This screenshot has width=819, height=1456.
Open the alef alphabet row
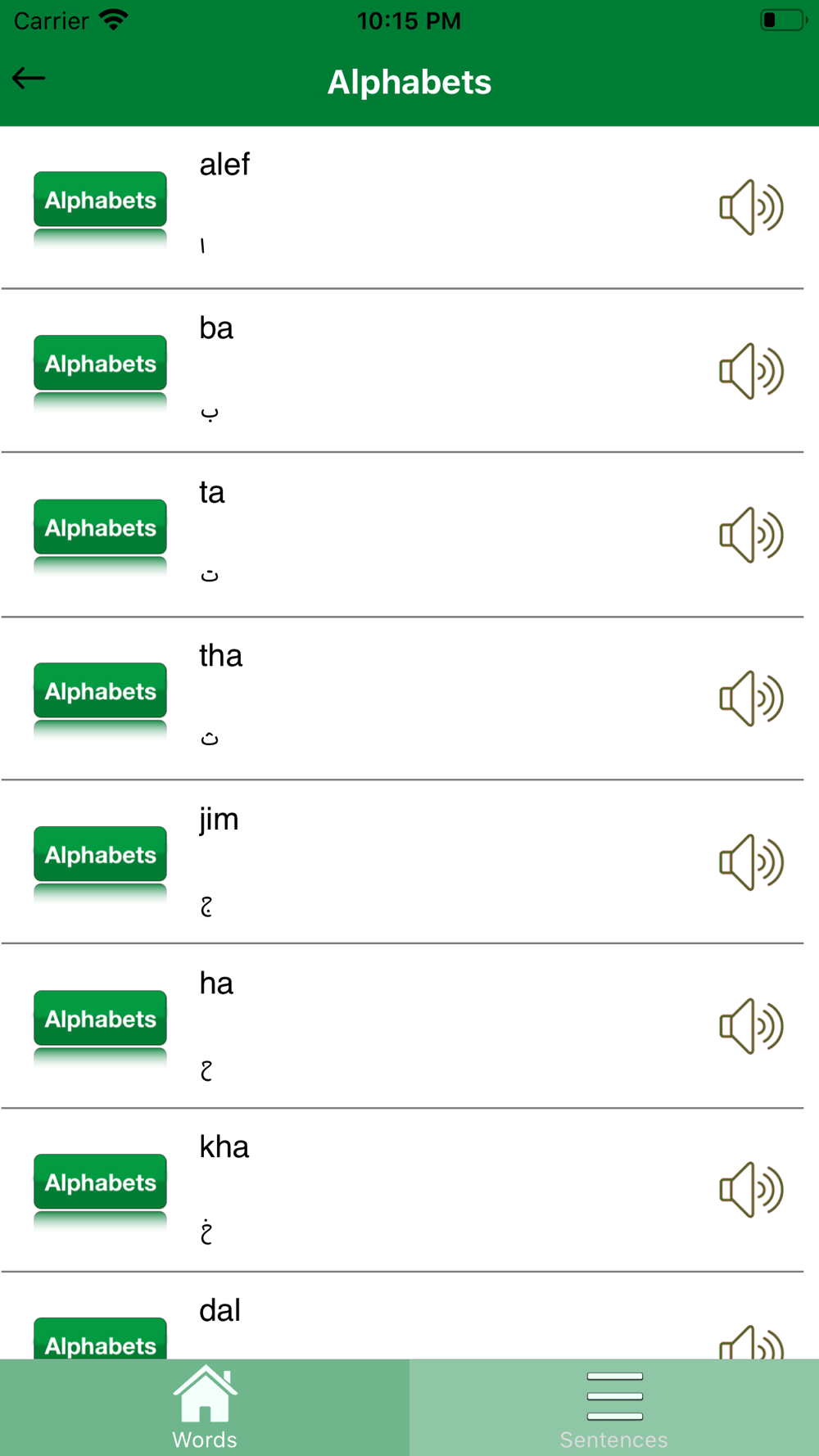(x=402, y=207)
